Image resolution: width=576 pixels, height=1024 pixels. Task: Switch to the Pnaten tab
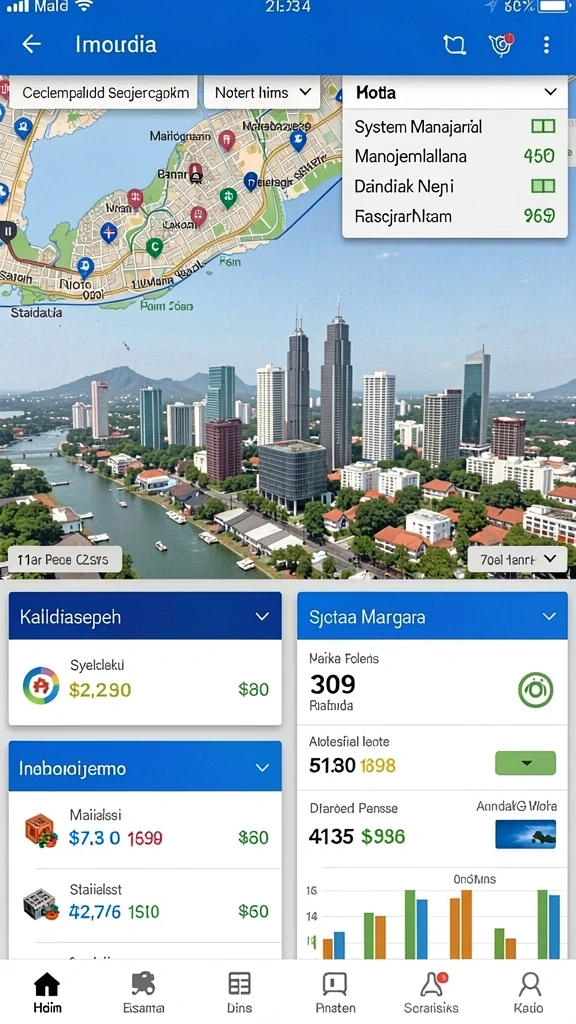coord(335,993)
